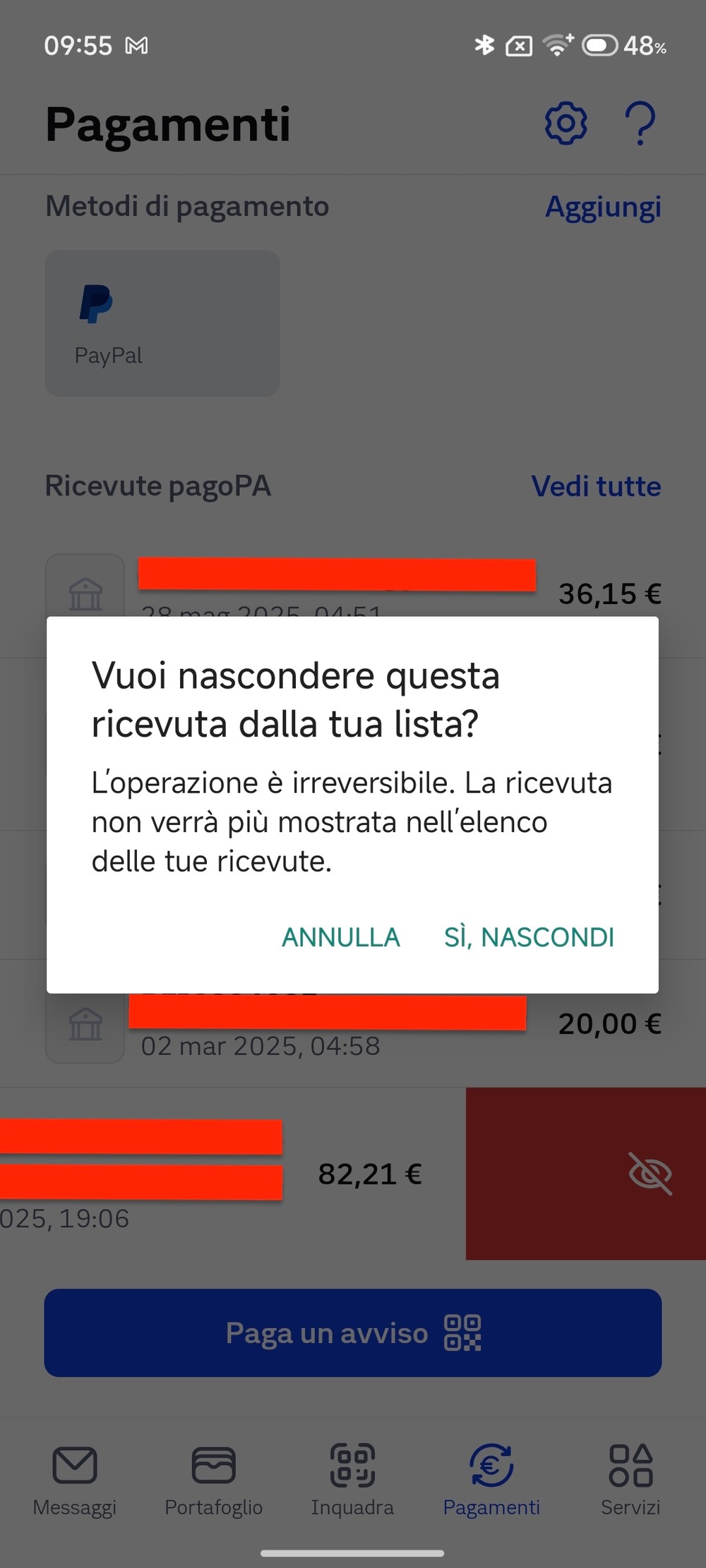Tap Vedi tutte for all receipts
This screenshot has width=706, height=1568.
596,486
